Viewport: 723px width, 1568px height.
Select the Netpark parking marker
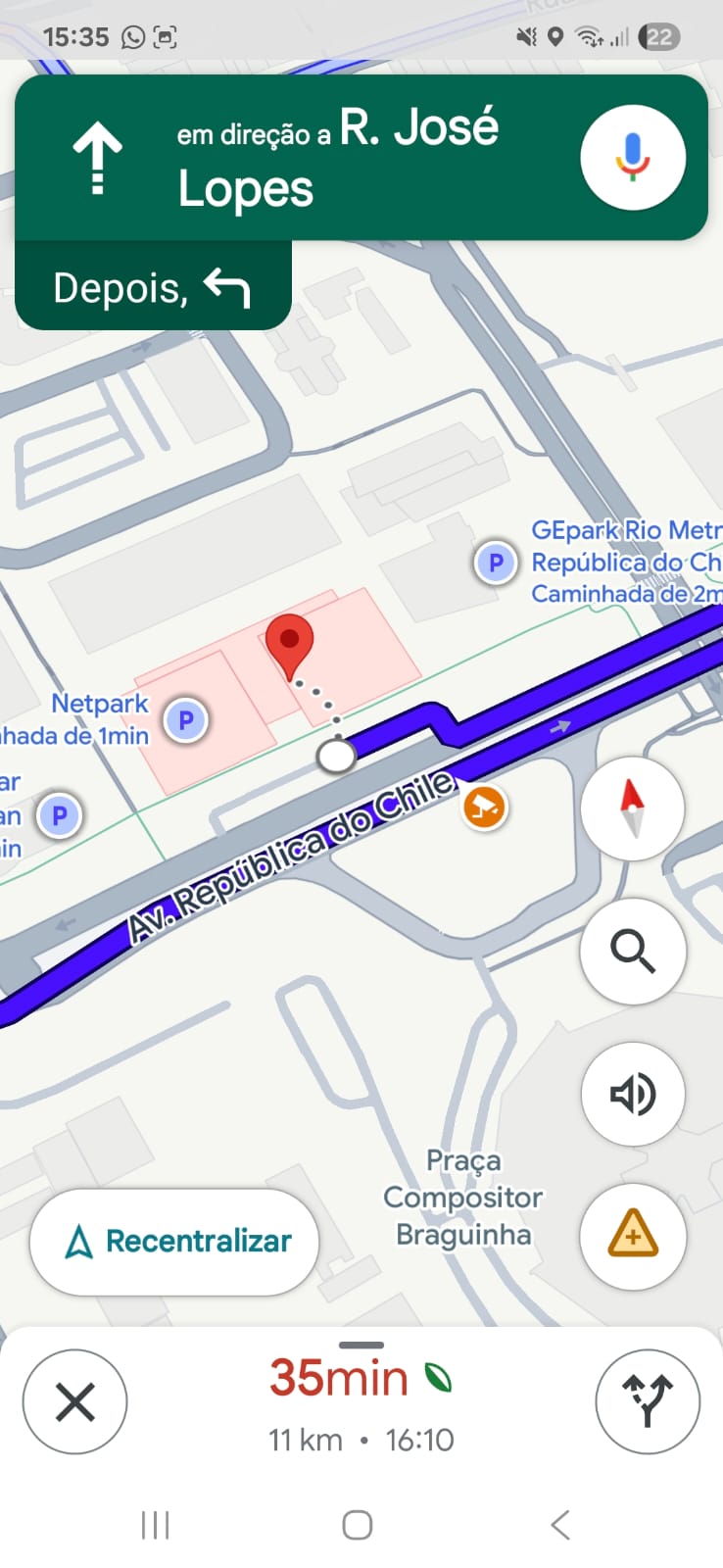pyautogui.click(x=185, y=720)
